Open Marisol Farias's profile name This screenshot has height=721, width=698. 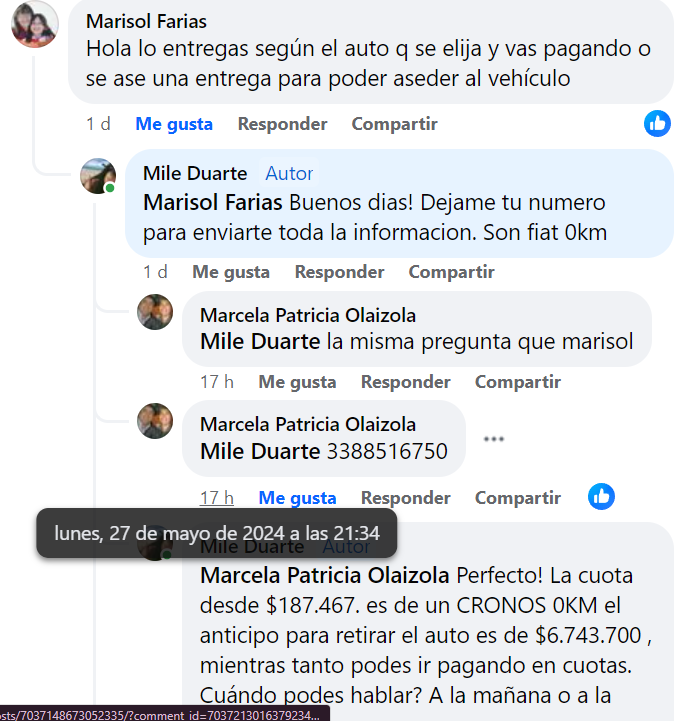point(147,21)
